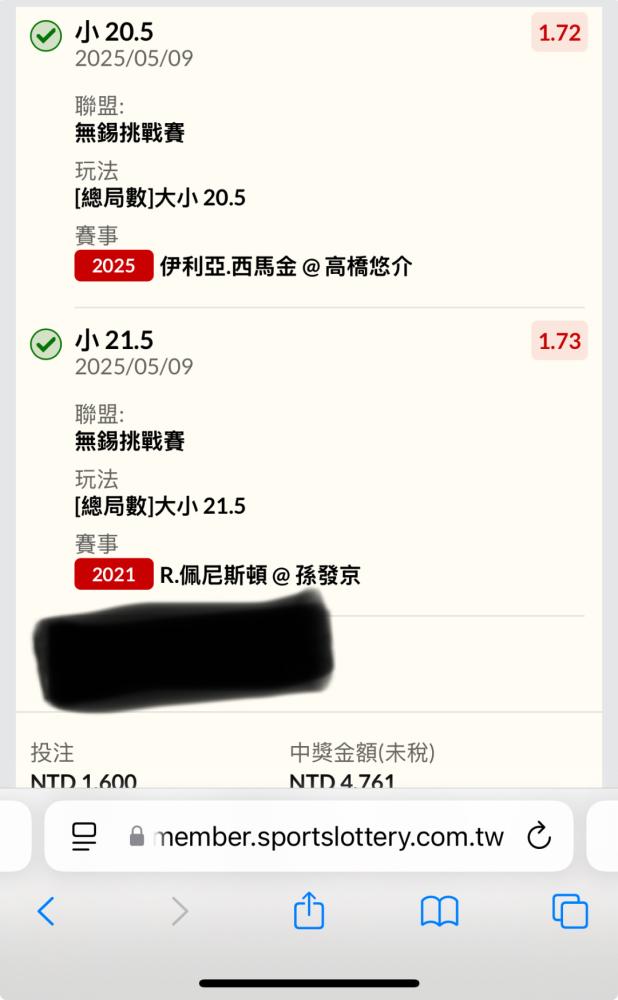Viewport: 618px width, 1000px height.
Task: Reload the sportslottery page
Action: point(539,835)
